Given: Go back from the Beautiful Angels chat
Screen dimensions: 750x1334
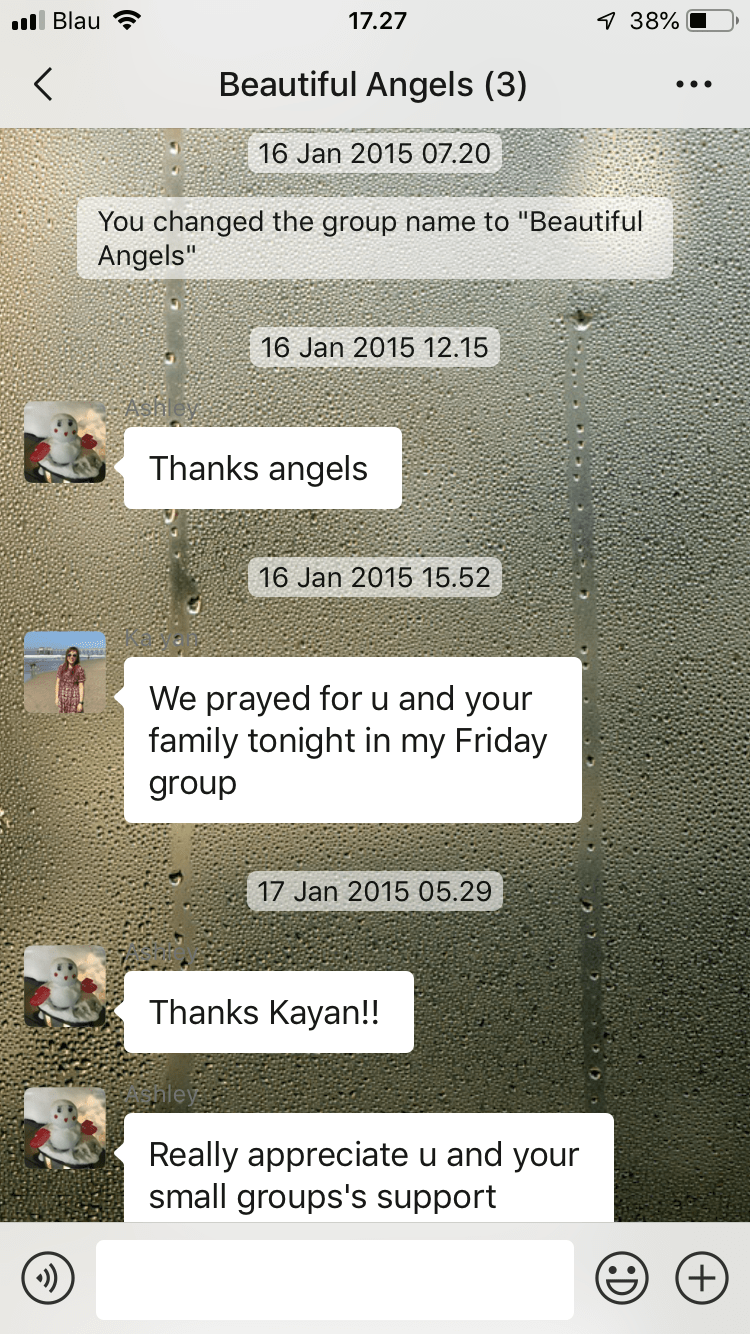Looking at the screenshot, I should [43, 85].
